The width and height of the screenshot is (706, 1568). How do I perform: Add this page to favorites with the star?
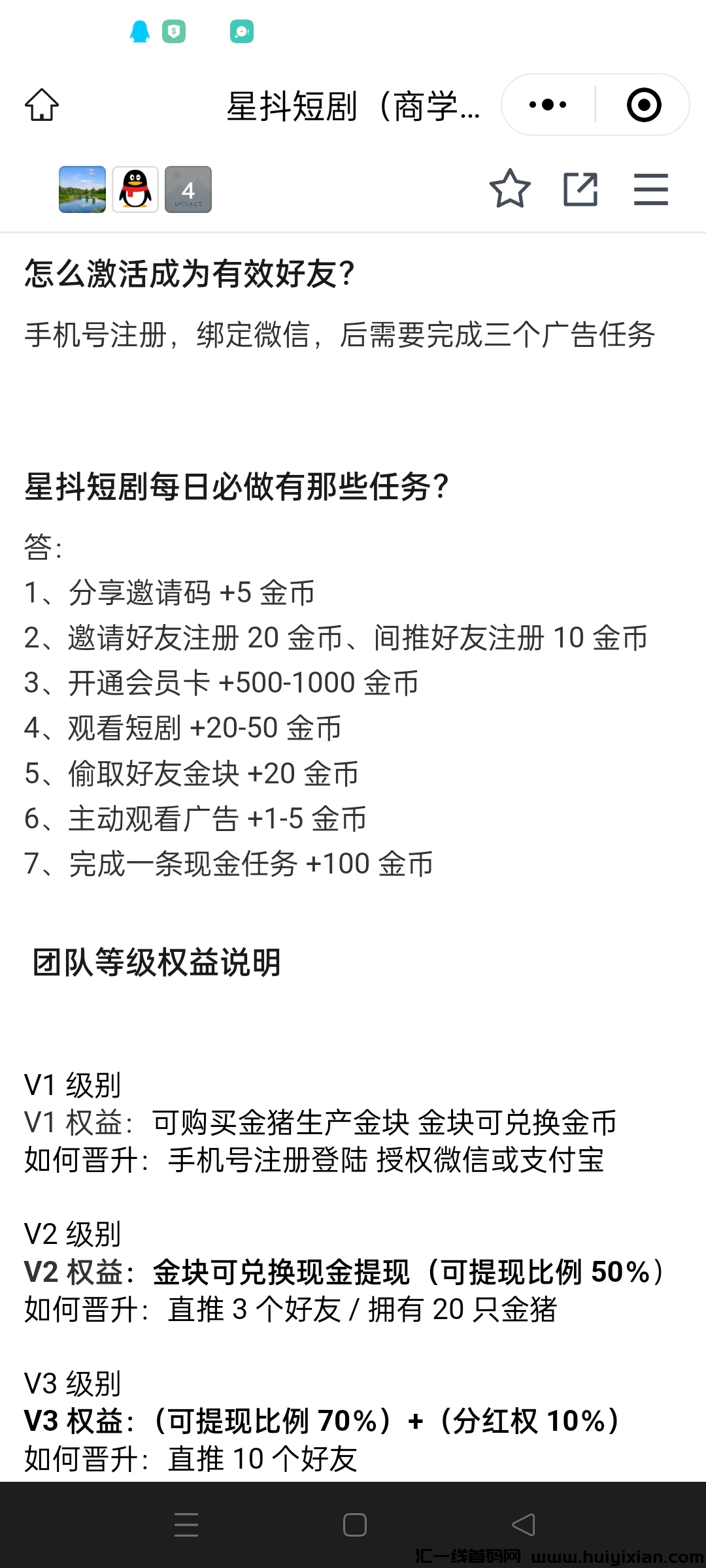(x=510, y=189)
